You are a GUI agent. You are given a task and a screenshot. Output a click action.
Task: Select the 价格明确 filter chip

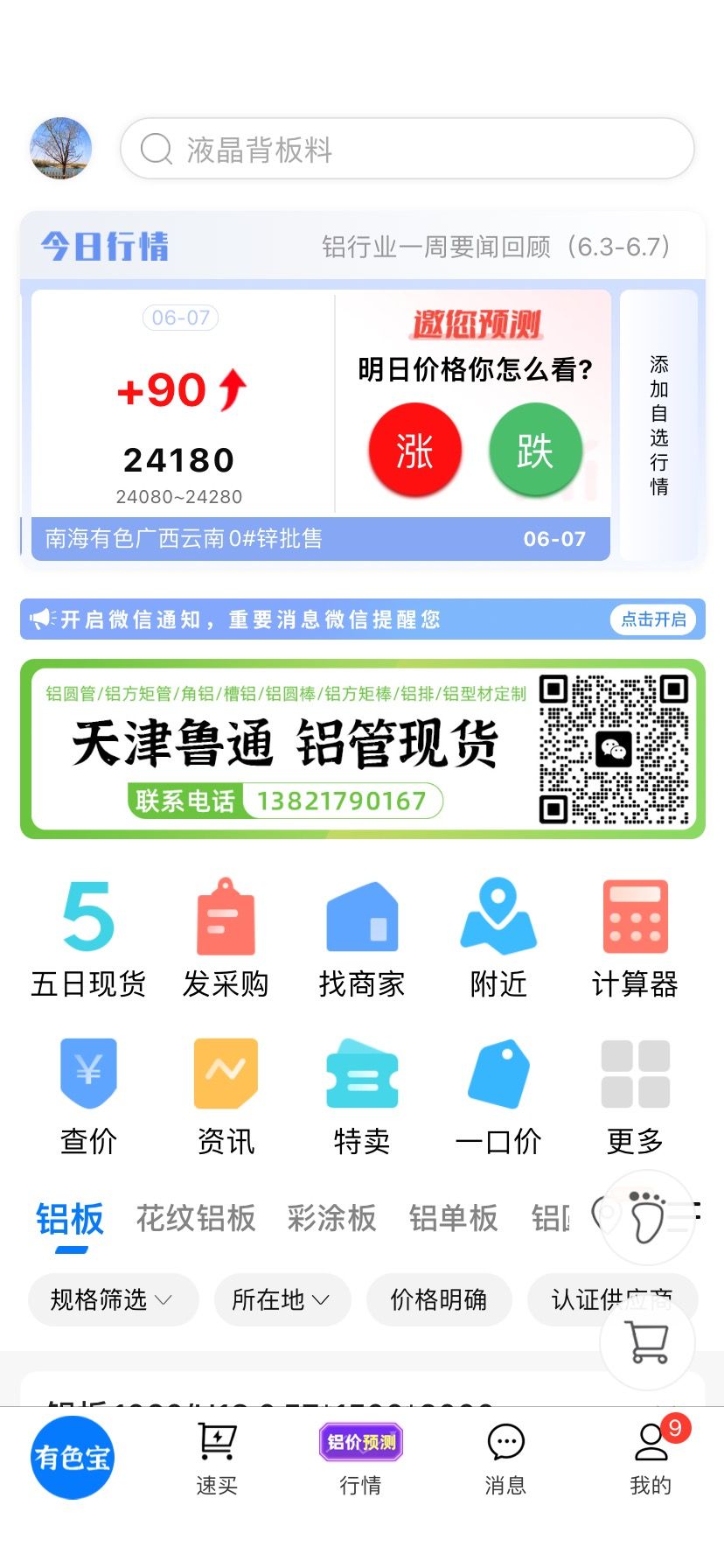click(x=439, y=1299)
